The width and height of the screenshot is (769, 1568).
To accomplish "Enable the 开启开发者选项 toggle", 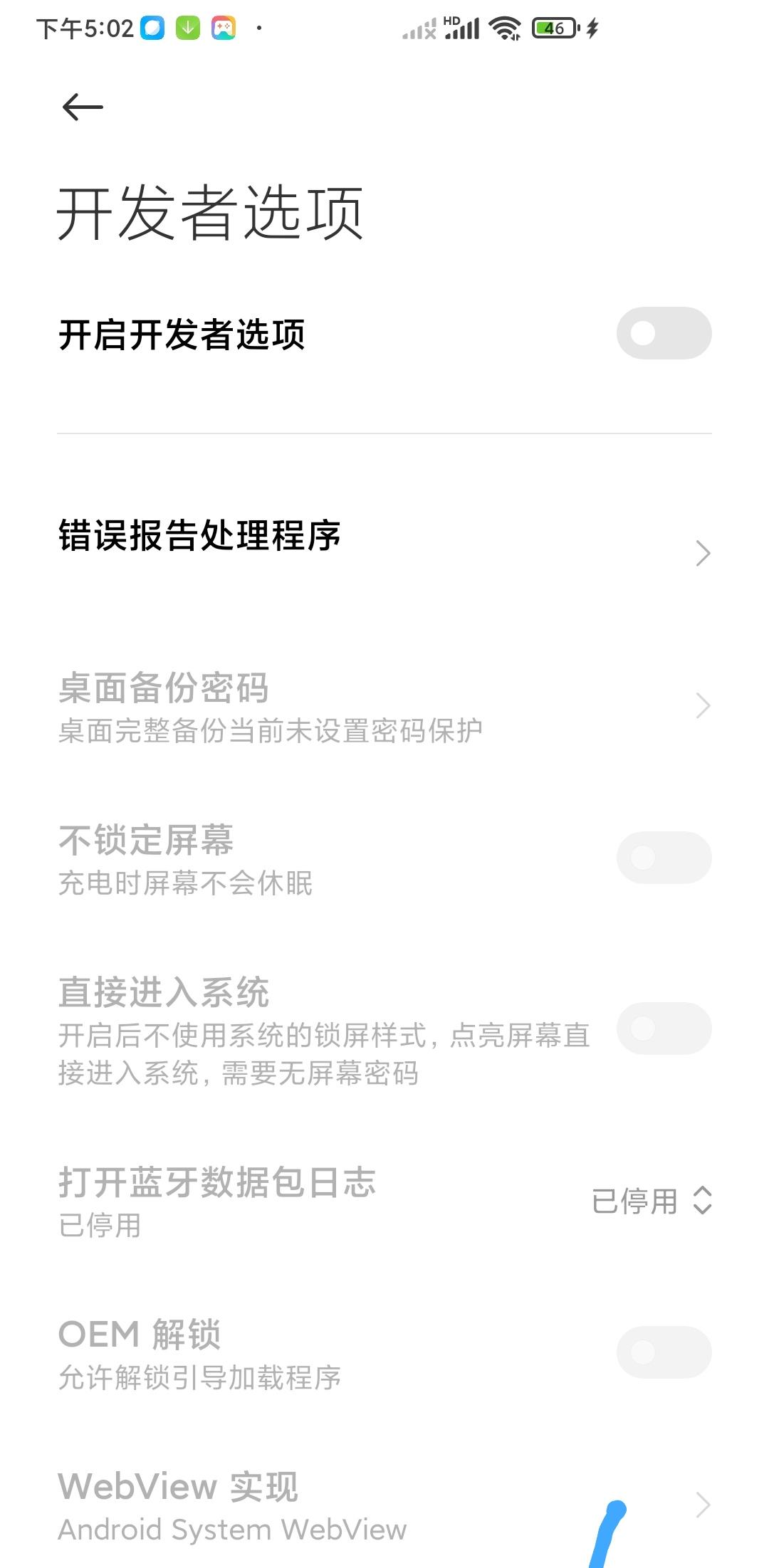I will point(662,332).
